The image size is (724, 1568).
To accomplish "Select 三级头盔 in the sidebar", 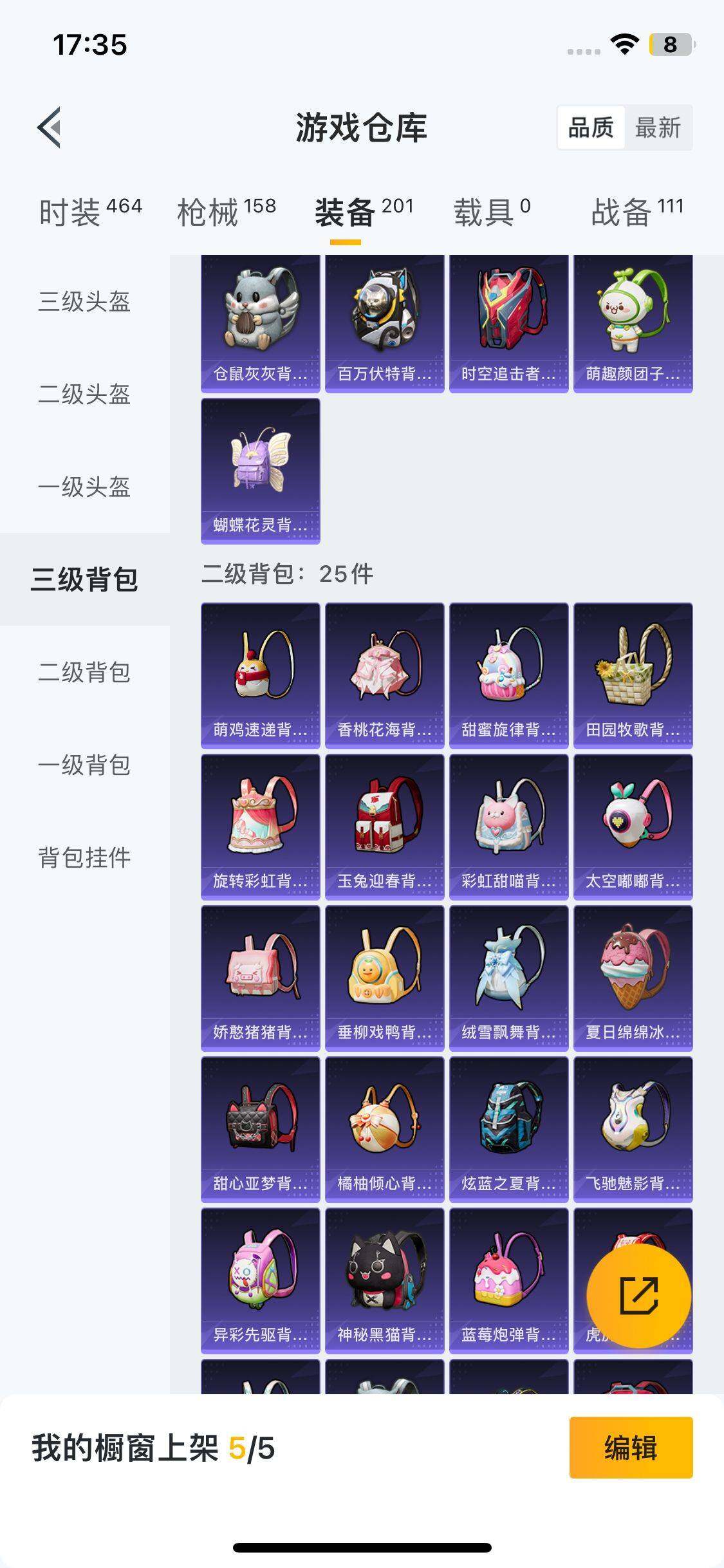I will (84, 301).
